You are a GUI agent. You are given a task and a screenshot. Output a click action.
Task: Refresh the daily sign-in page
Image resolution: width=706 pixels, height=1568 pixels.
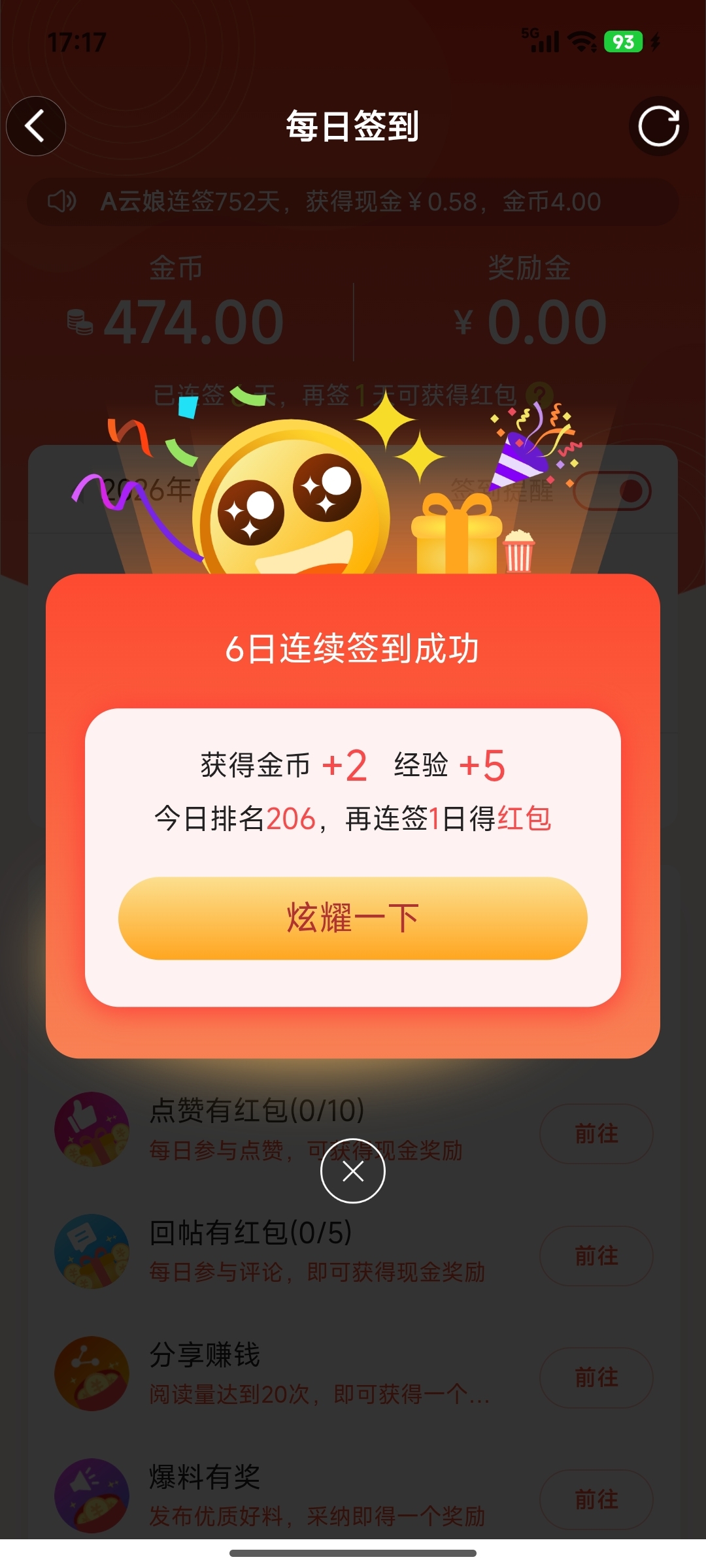658,126
